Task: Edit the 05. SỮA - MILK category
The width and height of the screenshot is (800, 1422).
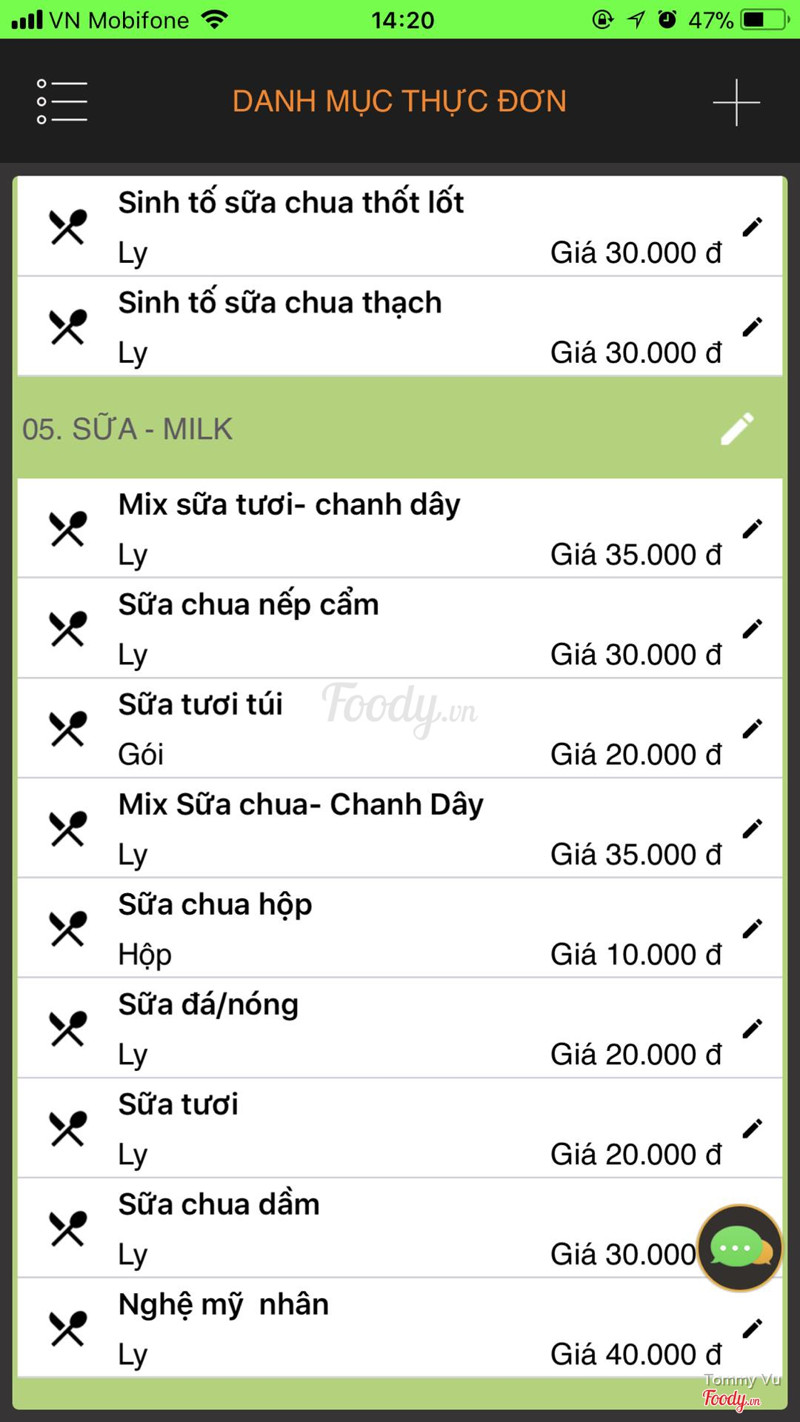Action: coord(738,429)
